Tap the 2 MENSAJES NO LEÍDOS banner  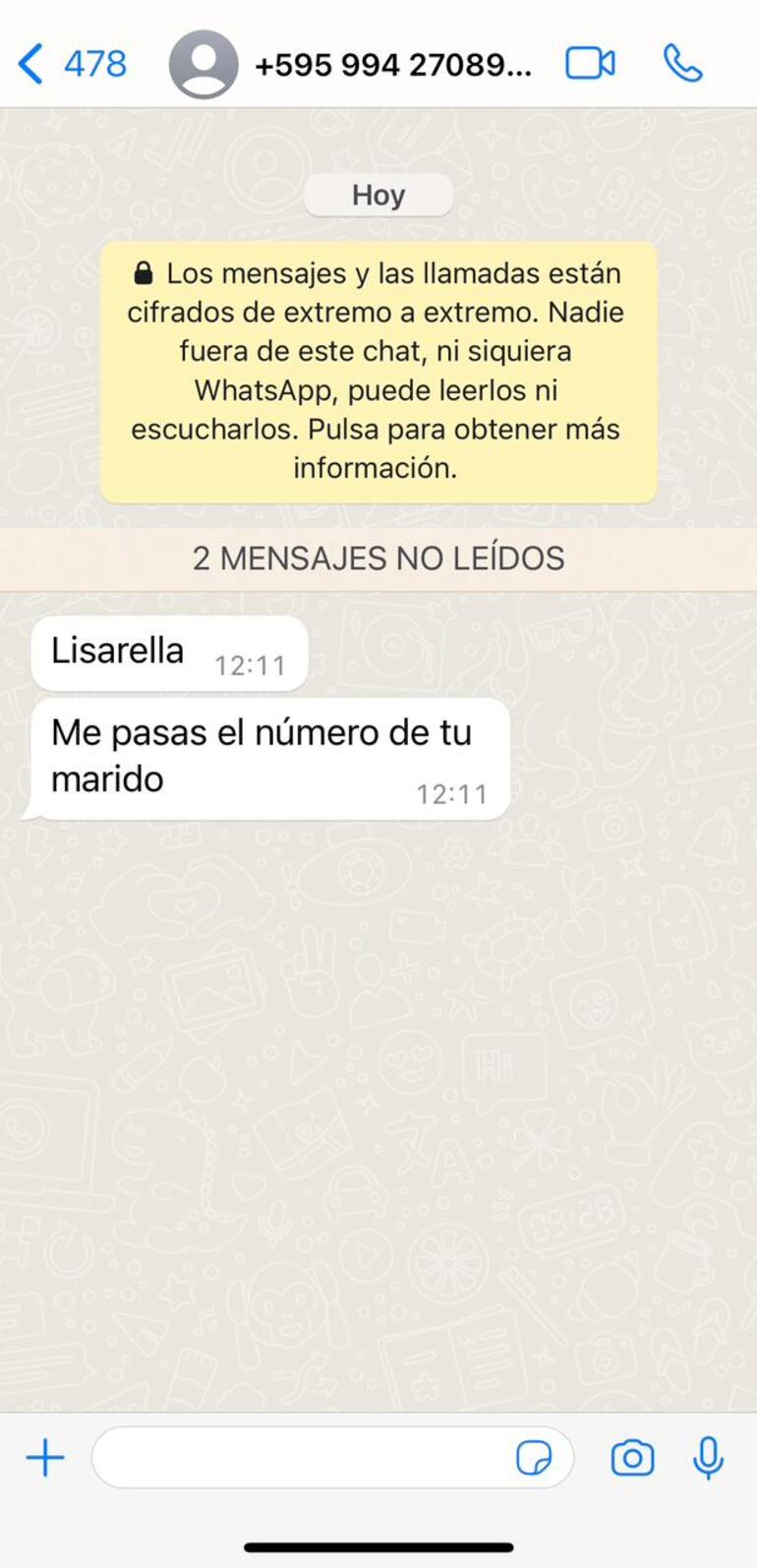(x=378, y=557)
